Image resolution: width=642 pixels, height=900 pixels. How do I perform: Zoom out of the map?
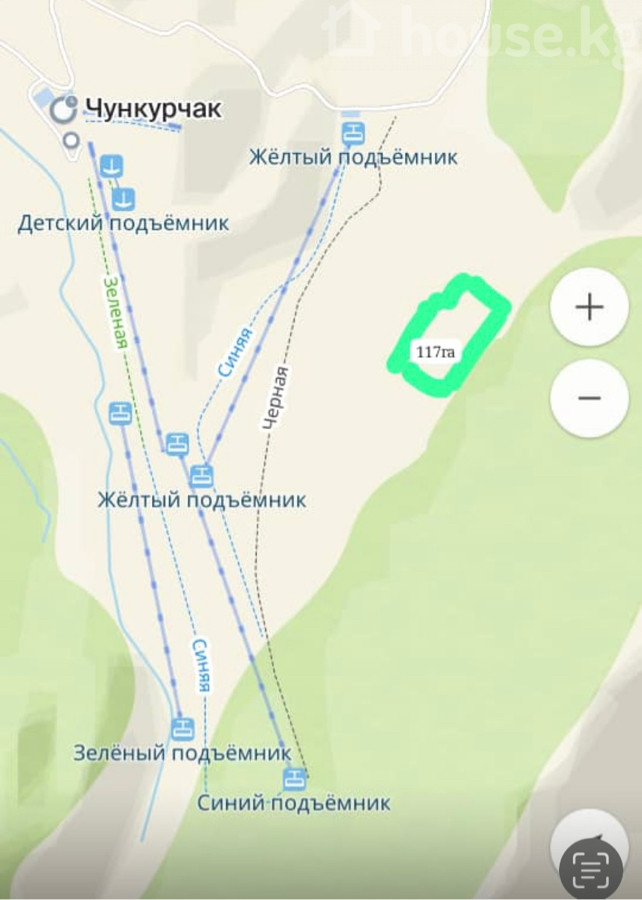(x=589, y=398)
